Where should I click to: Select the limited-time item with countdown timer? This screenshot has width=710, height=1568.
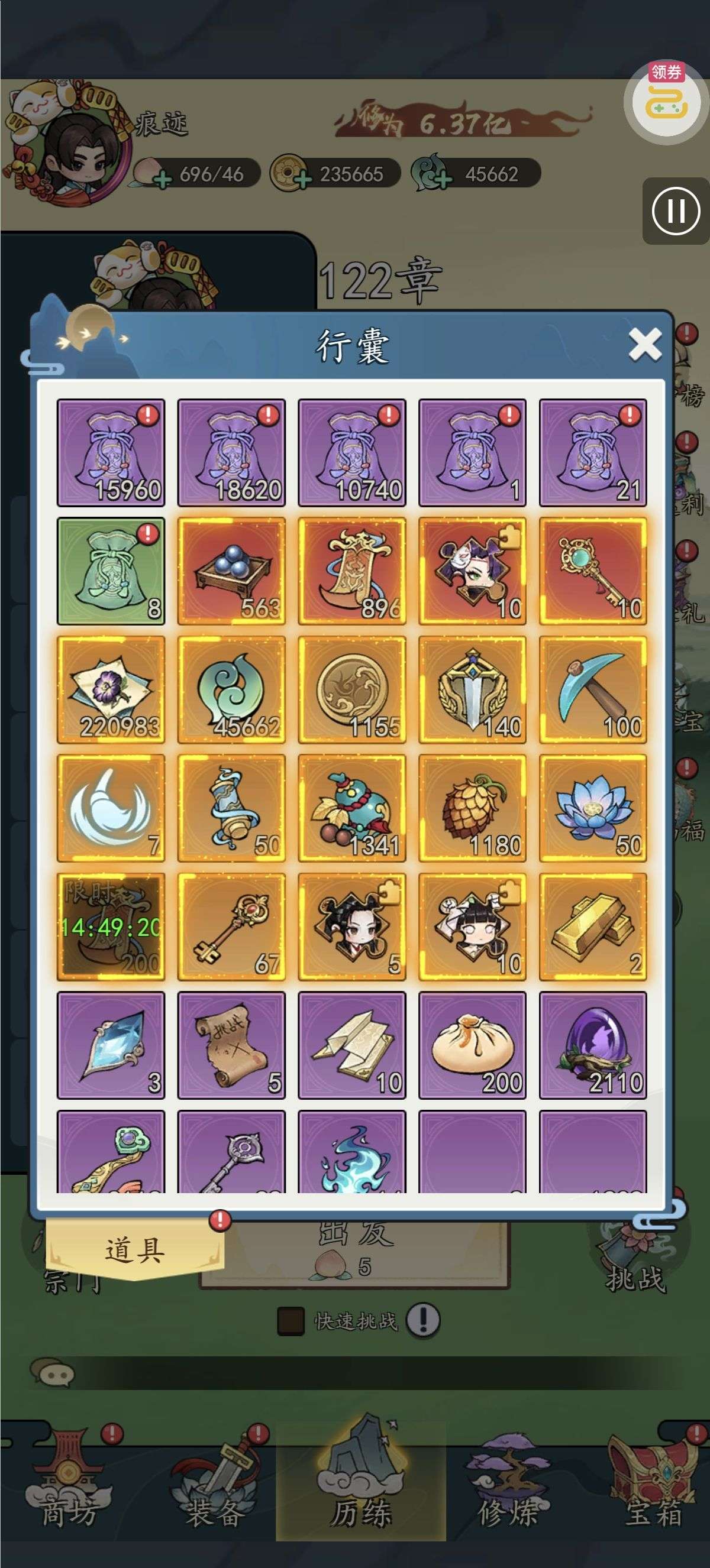(x=111, y=927)
